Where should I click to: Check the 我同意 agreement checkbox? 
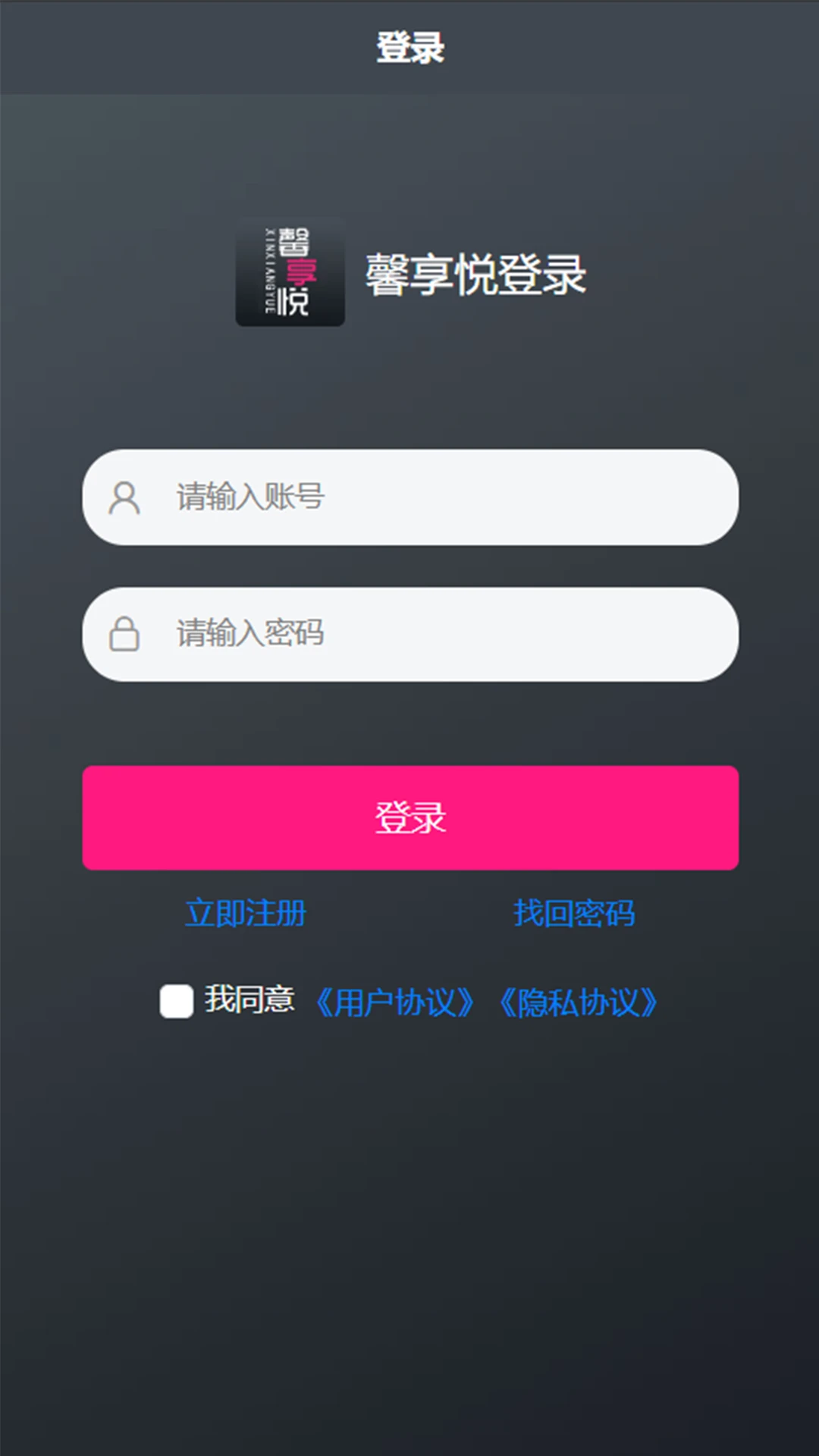click(177, 1001)
